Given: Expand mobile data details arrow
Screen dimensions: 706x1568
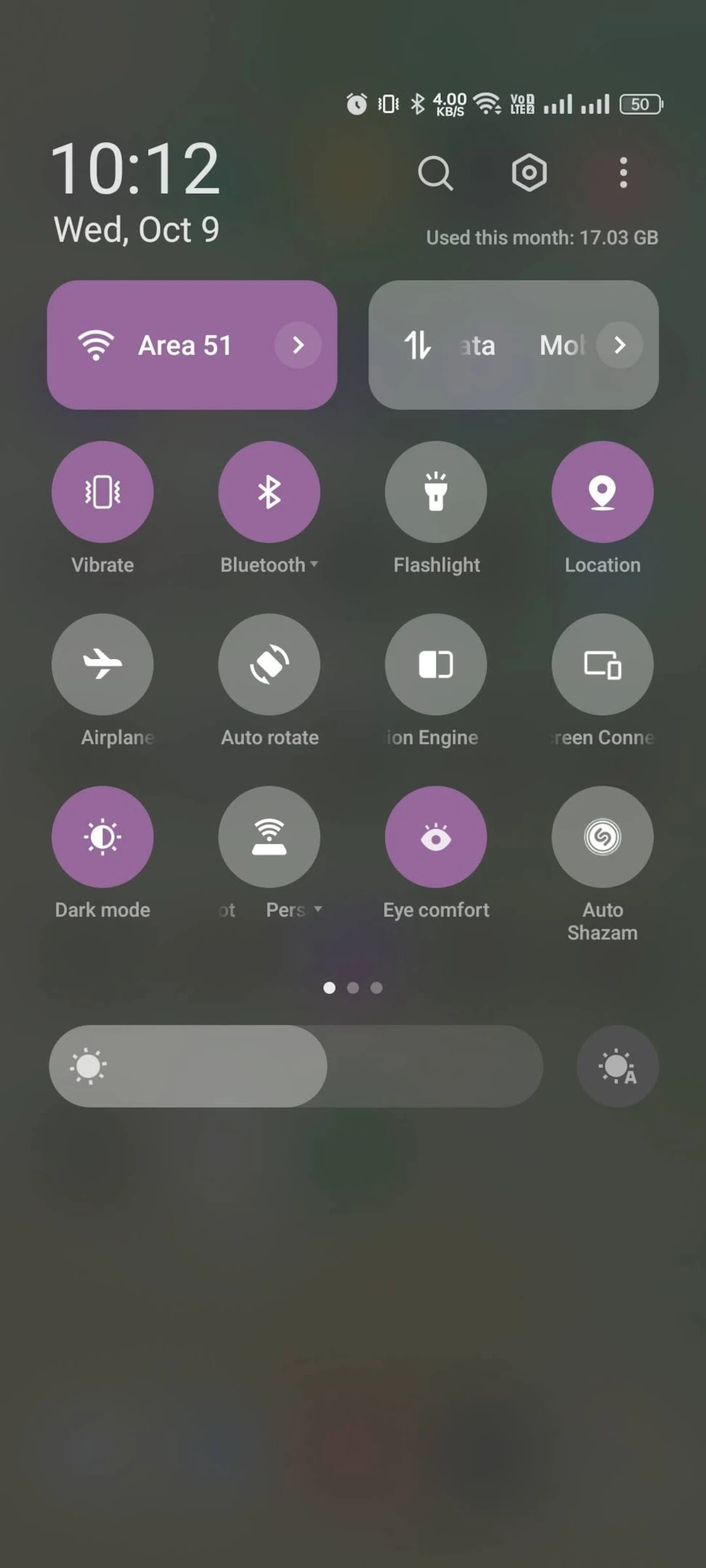Looking at the screenshot, I should click(620, 345).
